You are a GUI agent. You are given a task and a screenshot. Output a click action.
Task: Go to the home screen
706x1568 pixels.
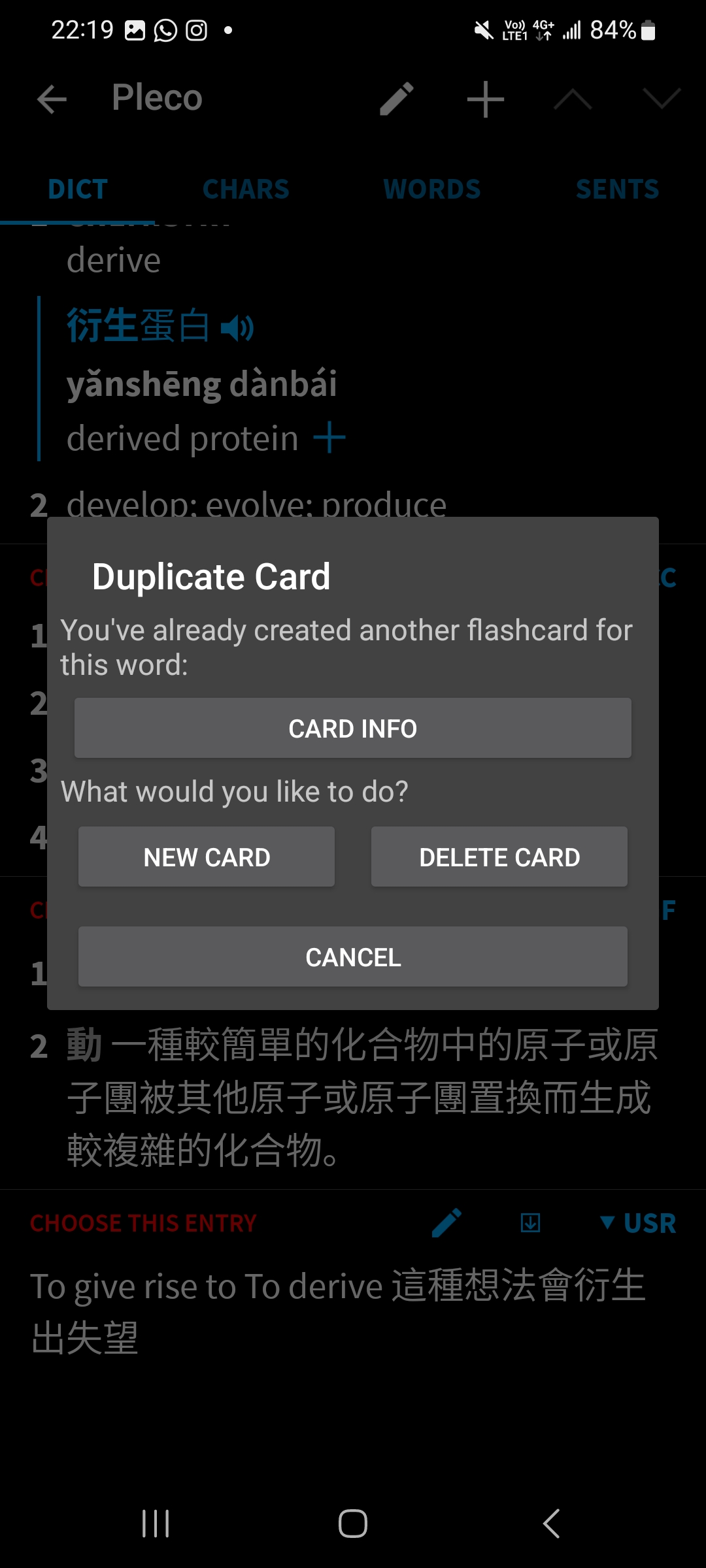click(x=353, y=1524)
